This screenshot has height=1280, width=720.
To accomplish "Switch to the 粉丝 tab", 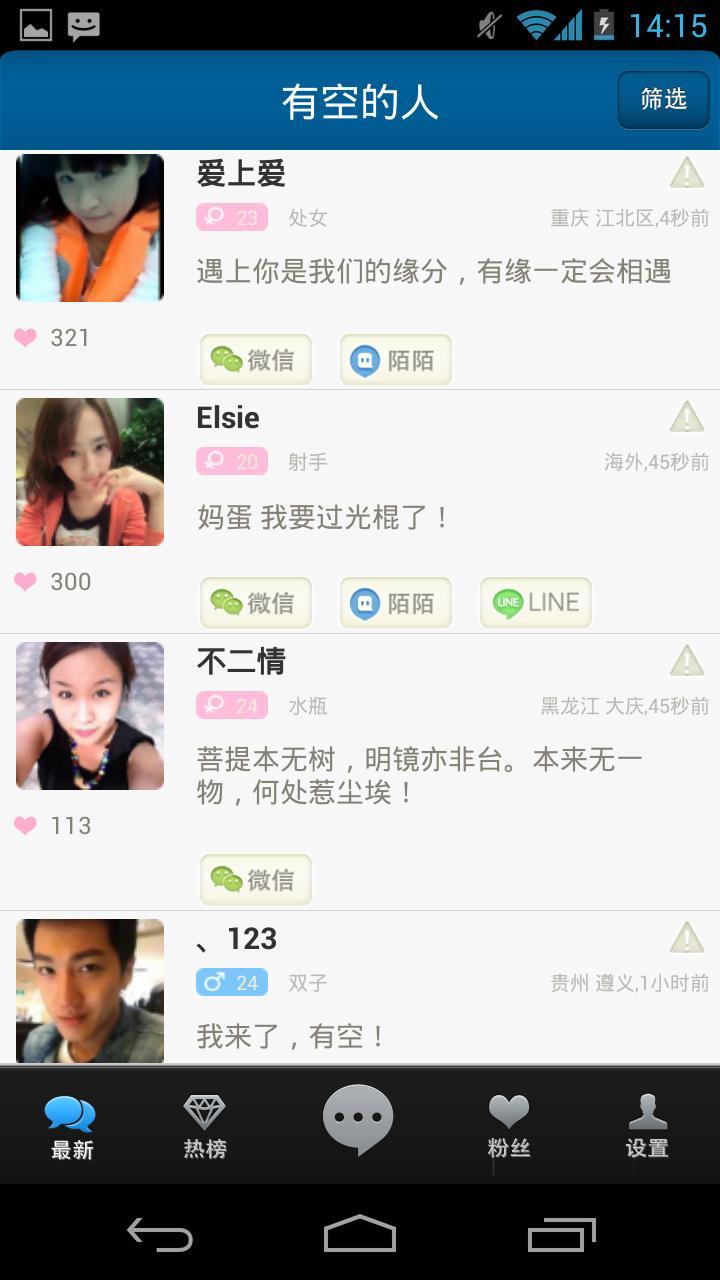I will coord(508,1127).
